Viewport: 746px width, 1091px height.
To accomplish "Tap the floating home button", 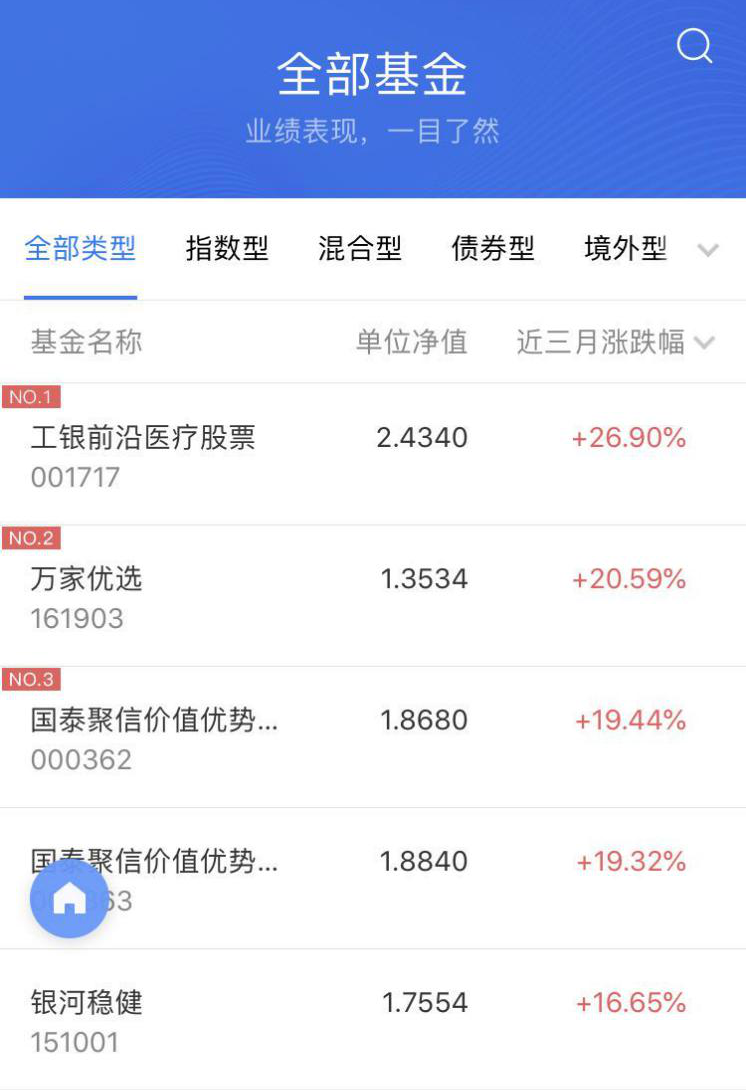I will [68, 899].
